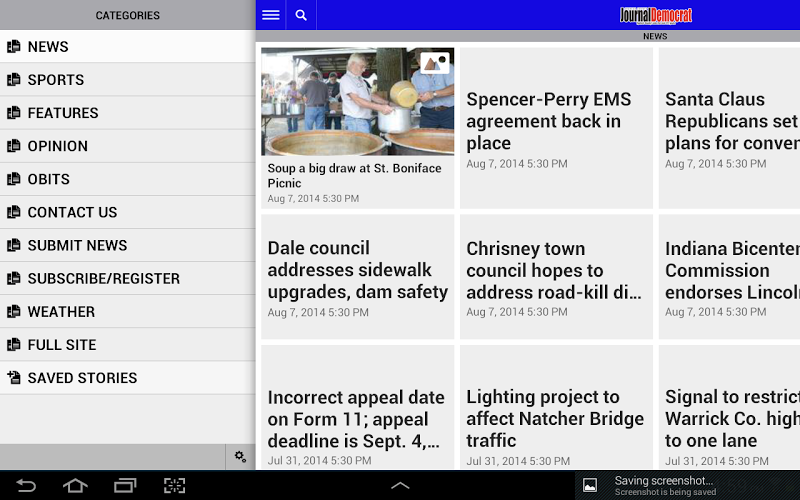Open settings gear in the categories panel

pos(240,457)
